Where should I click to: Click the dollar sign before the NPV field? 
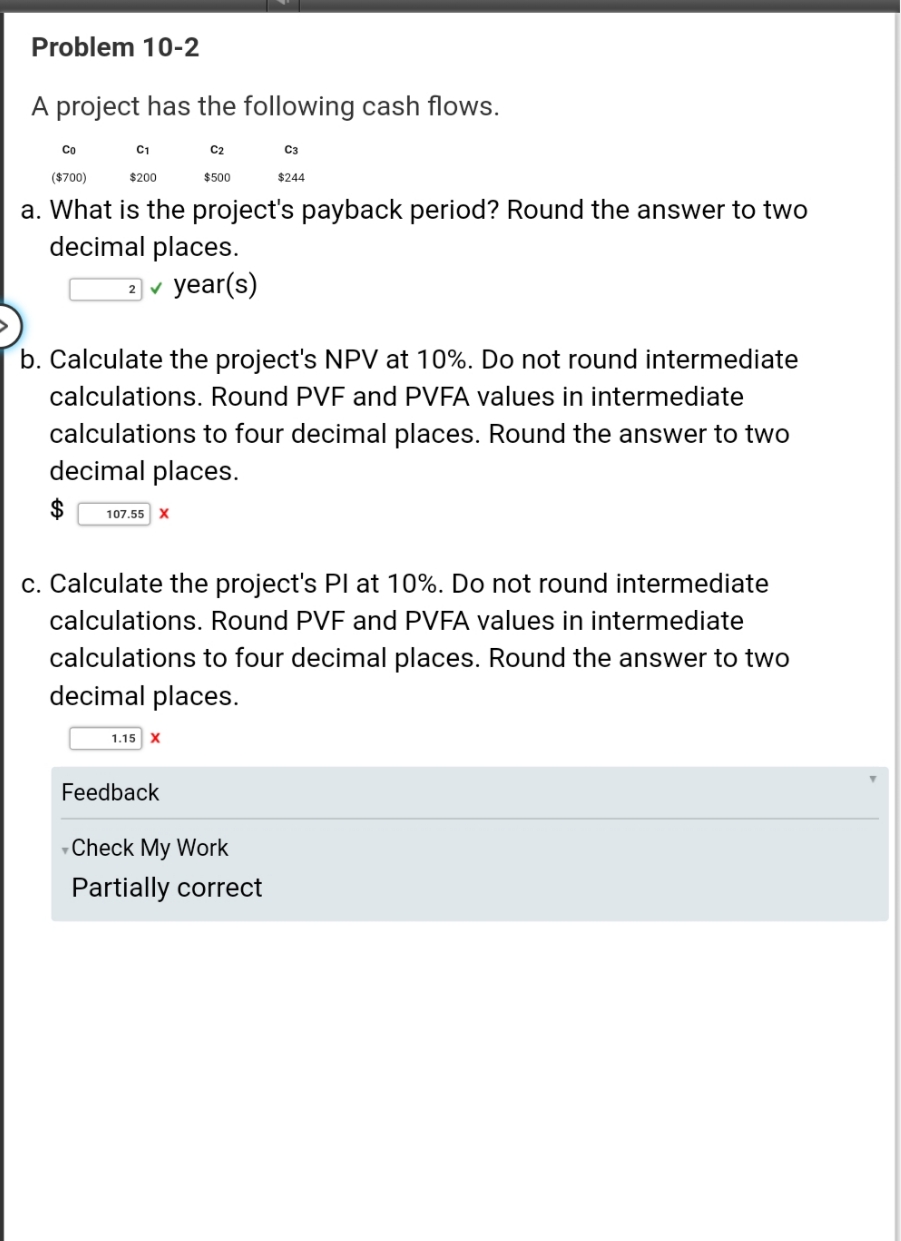pyautogui.click(x=56, y=510)
